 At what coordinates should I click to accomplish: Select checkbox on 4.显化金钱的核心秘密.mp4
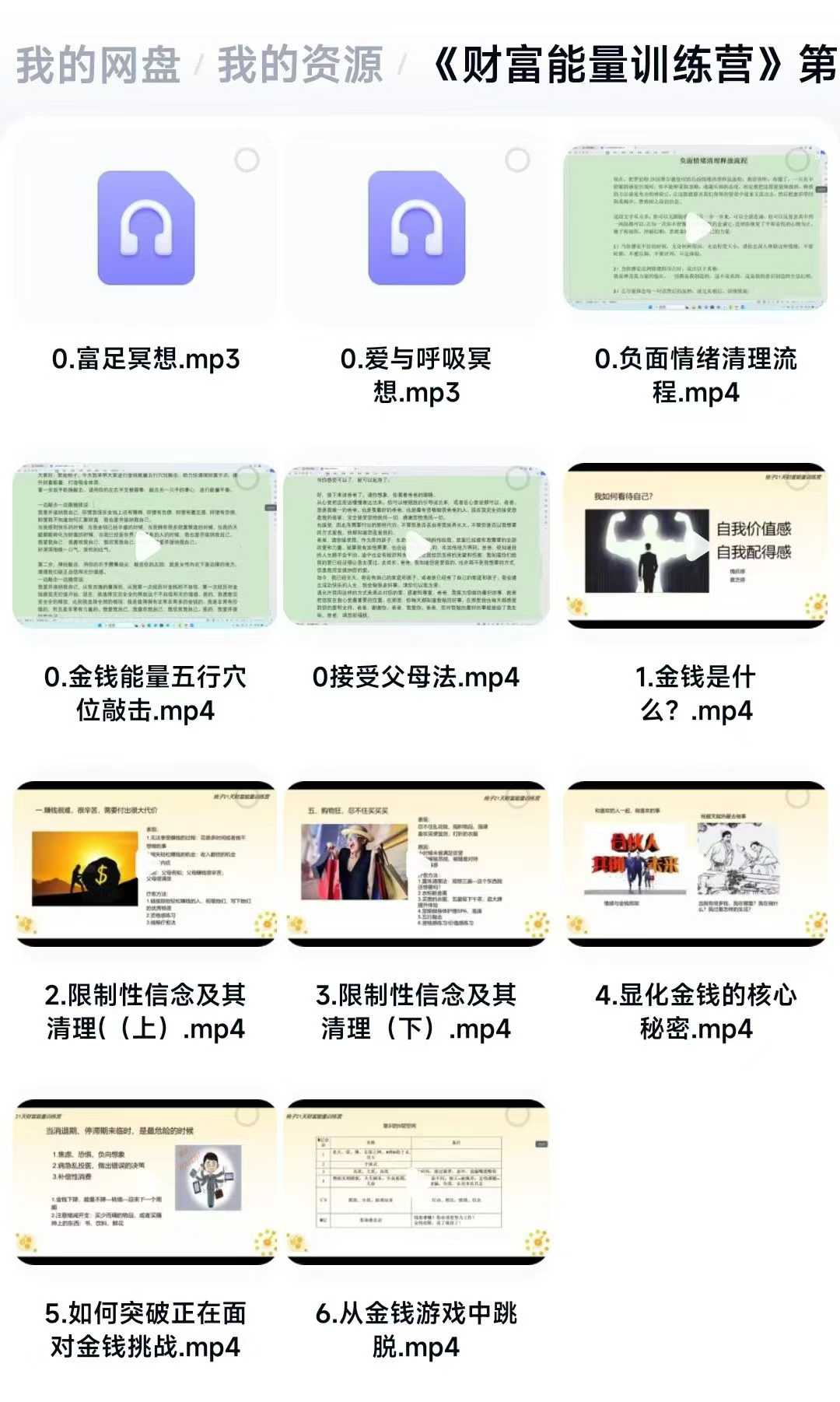797,797
